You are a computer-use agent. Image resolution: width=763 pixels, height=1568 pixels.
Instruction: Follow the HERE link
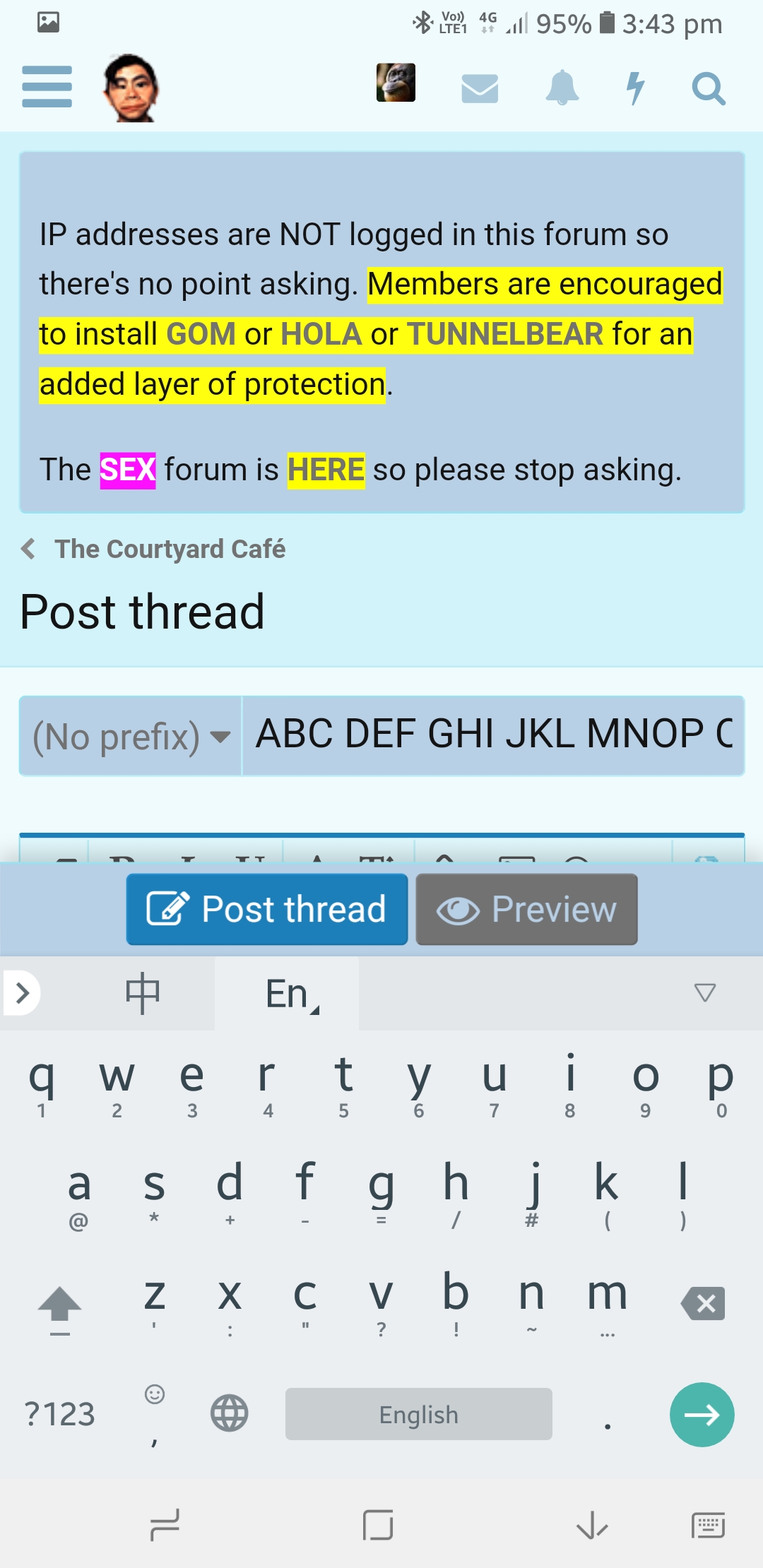(326, 470)
